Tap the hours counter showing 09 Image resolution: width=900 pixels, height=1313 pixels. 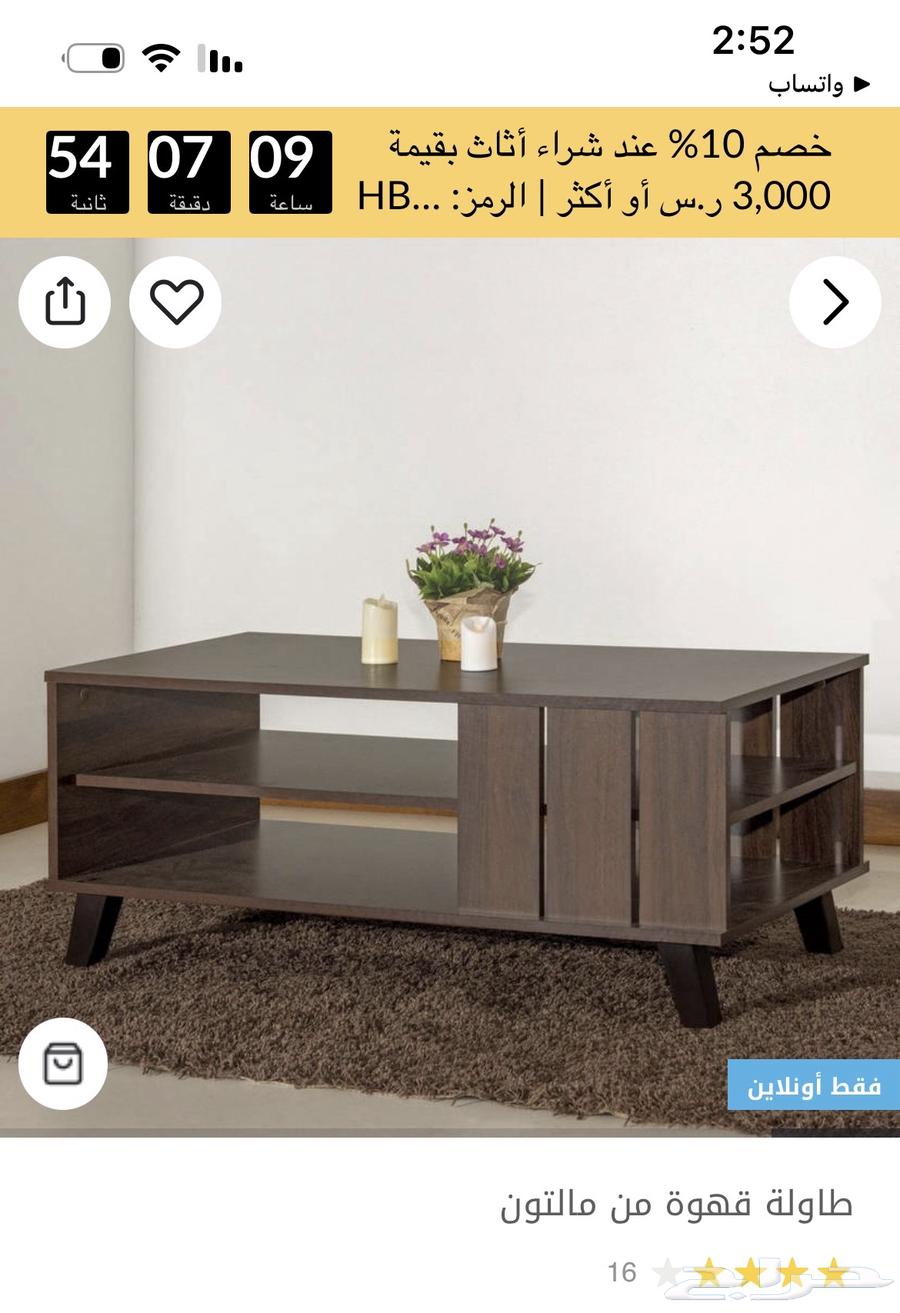pyautogui.click(x=289, y=171)
